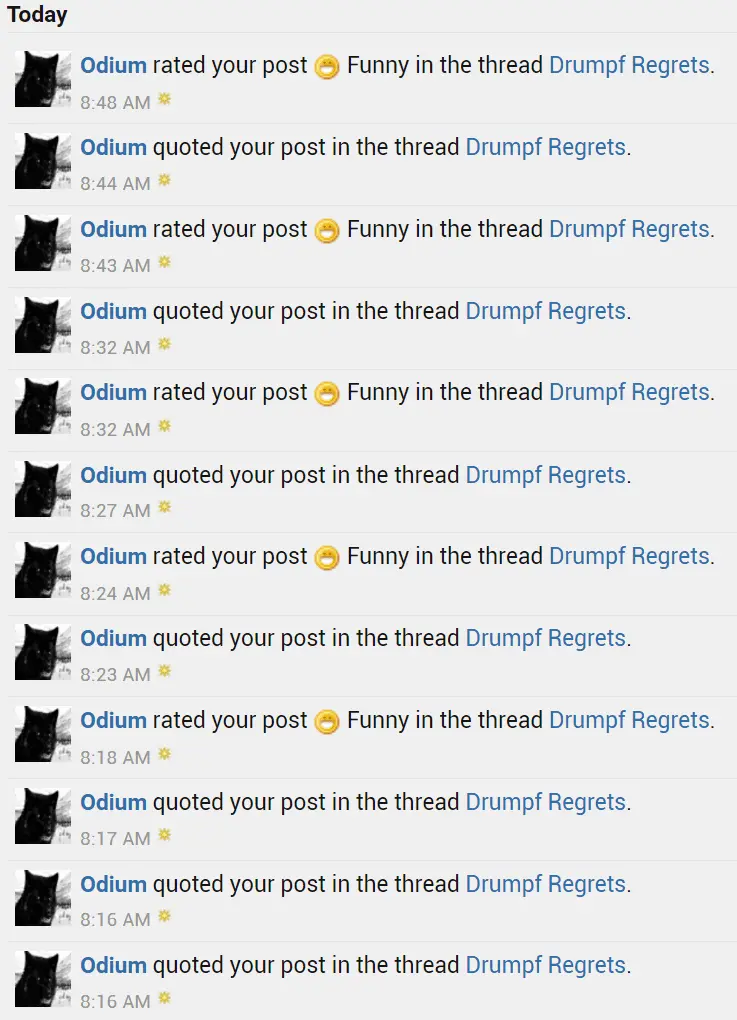The height and width of the screenshot is (1020, 737).
Task: Open Drumpf Regrets in 8:32 AM rated alert
Action: [x=629, y=393]
